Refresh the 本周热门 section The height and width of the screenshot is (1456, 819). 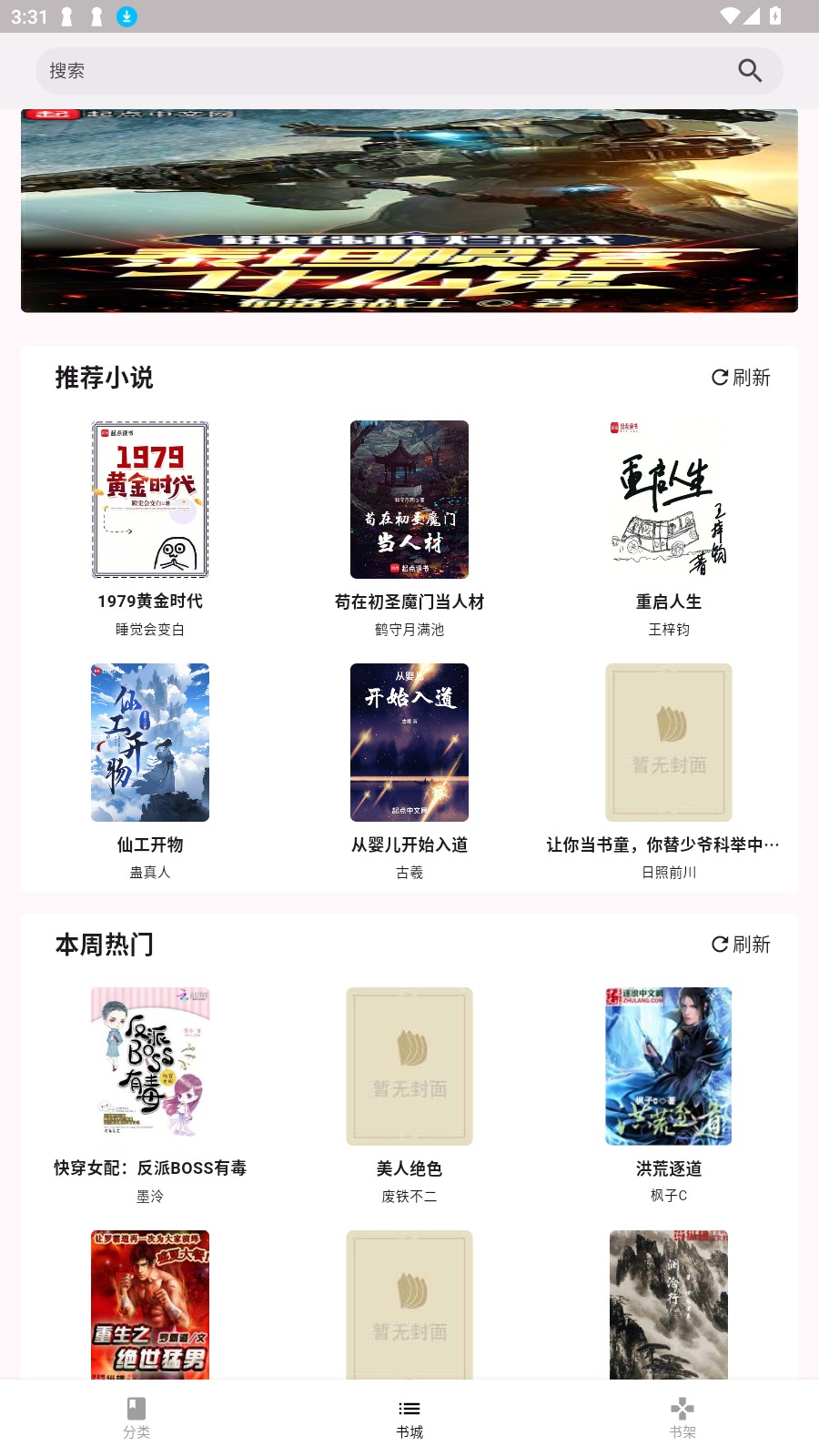pyautogui.click(x=741, y=945)
